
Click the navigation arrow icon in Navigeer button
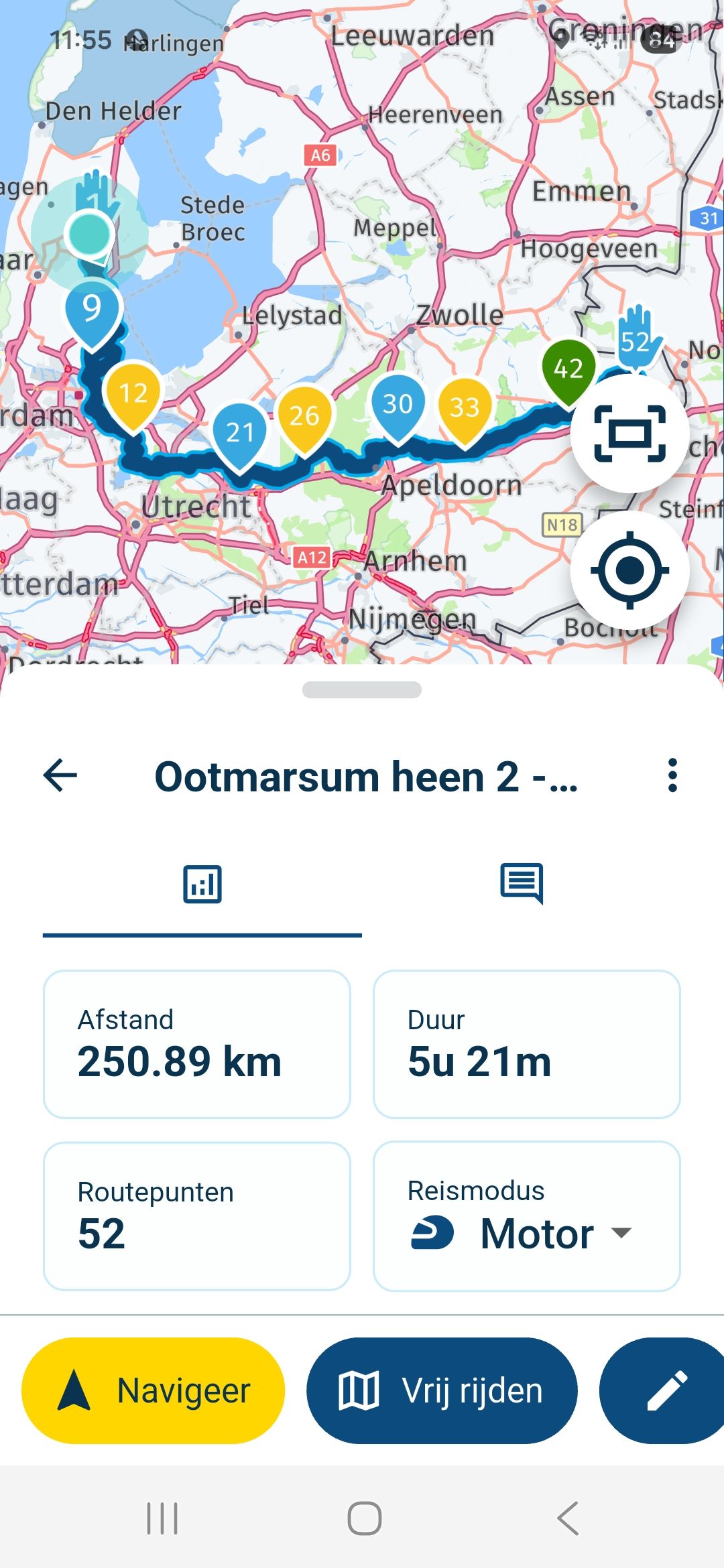point(74,1390)
